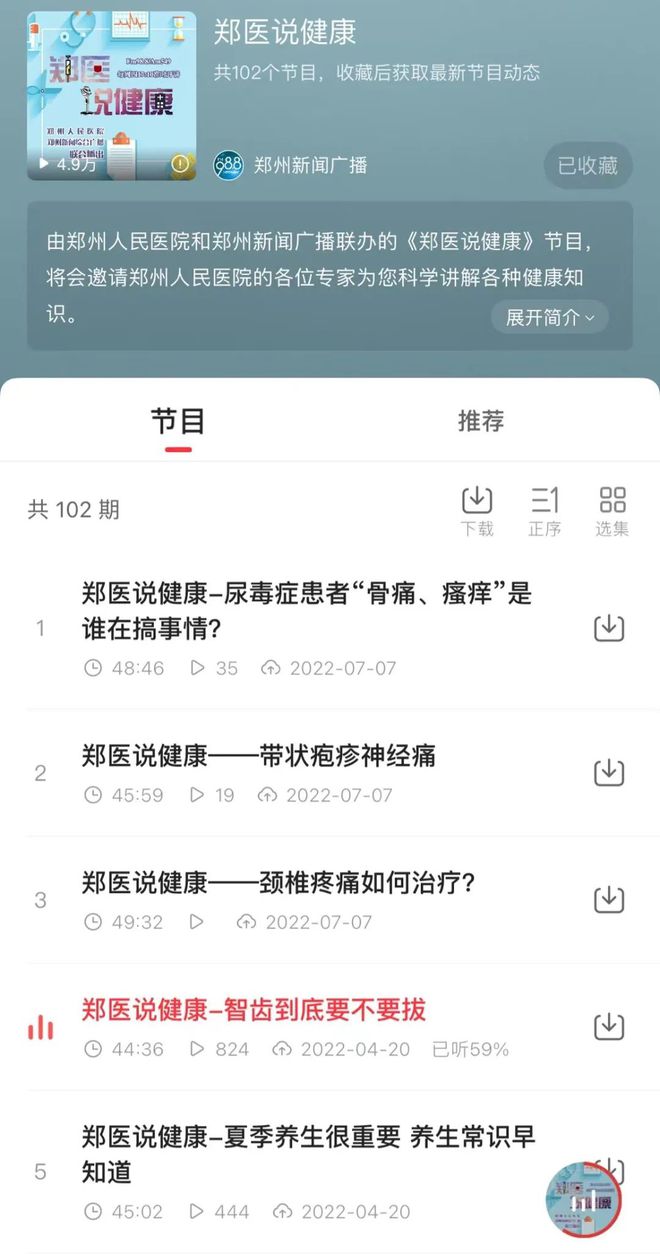Tap the 已收藏 button
660x1254 pixels.
click(588, 165)
